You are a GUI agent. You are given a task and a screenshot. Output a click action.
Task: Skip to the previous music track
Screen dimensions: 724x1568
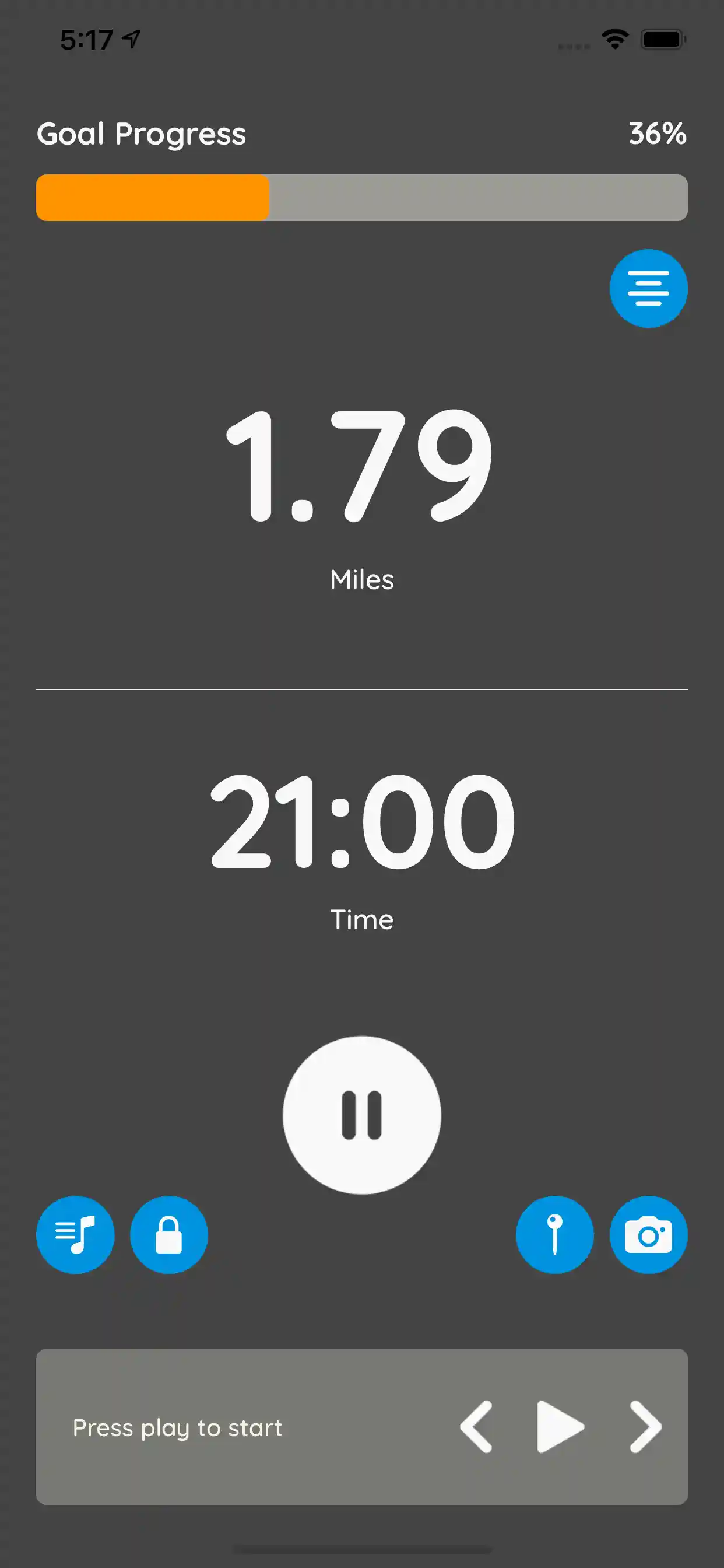(476, 1427)
